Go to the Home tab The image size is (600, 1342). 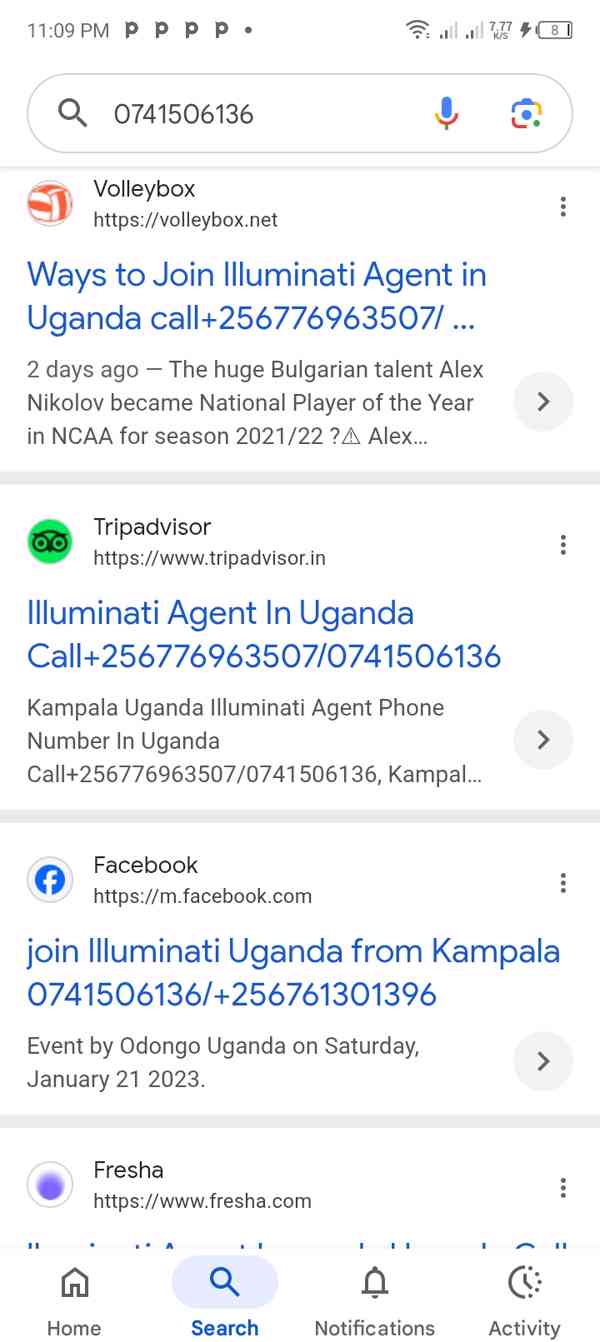74,1297
